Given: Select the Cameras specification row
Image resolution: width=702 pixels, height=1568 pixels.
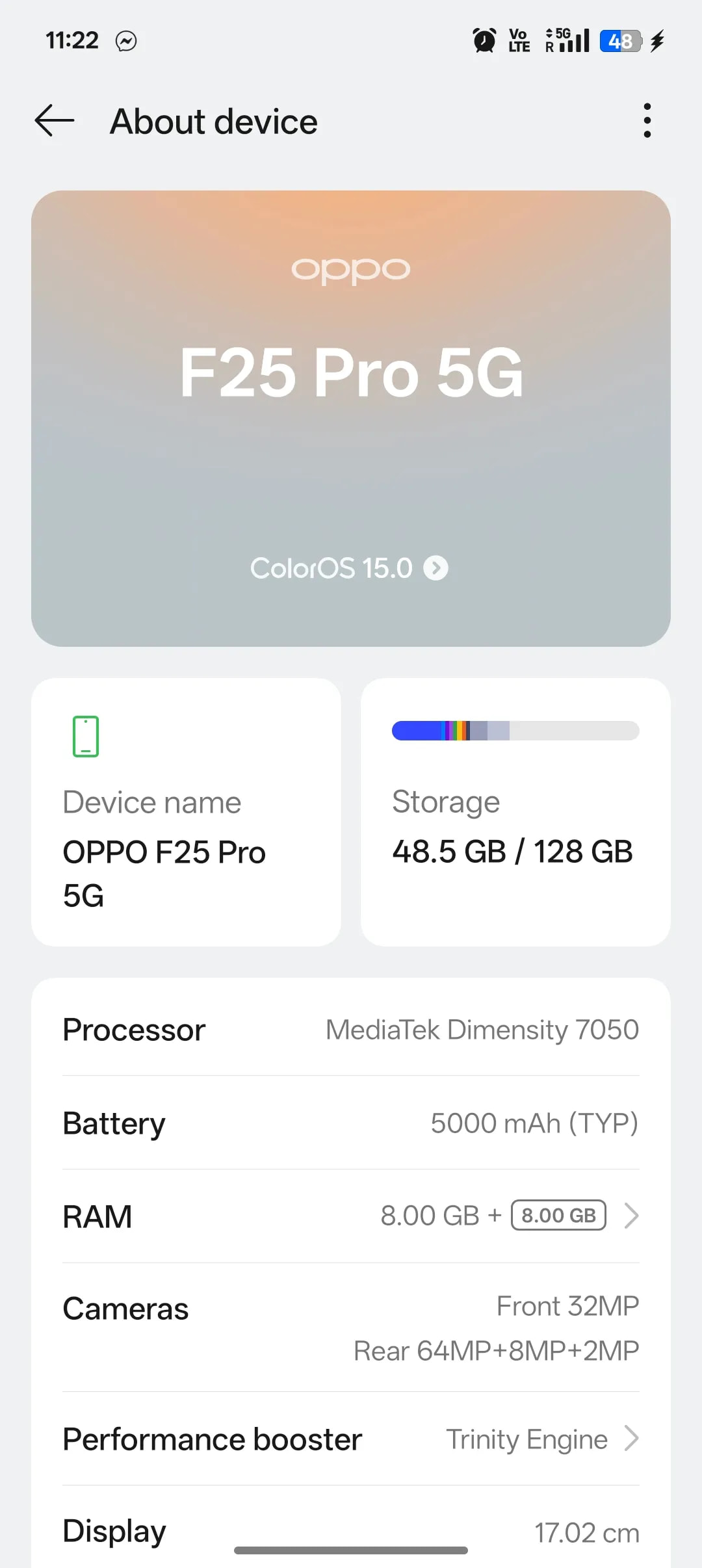Looking at the screenshot, I should pos(351,1326).
